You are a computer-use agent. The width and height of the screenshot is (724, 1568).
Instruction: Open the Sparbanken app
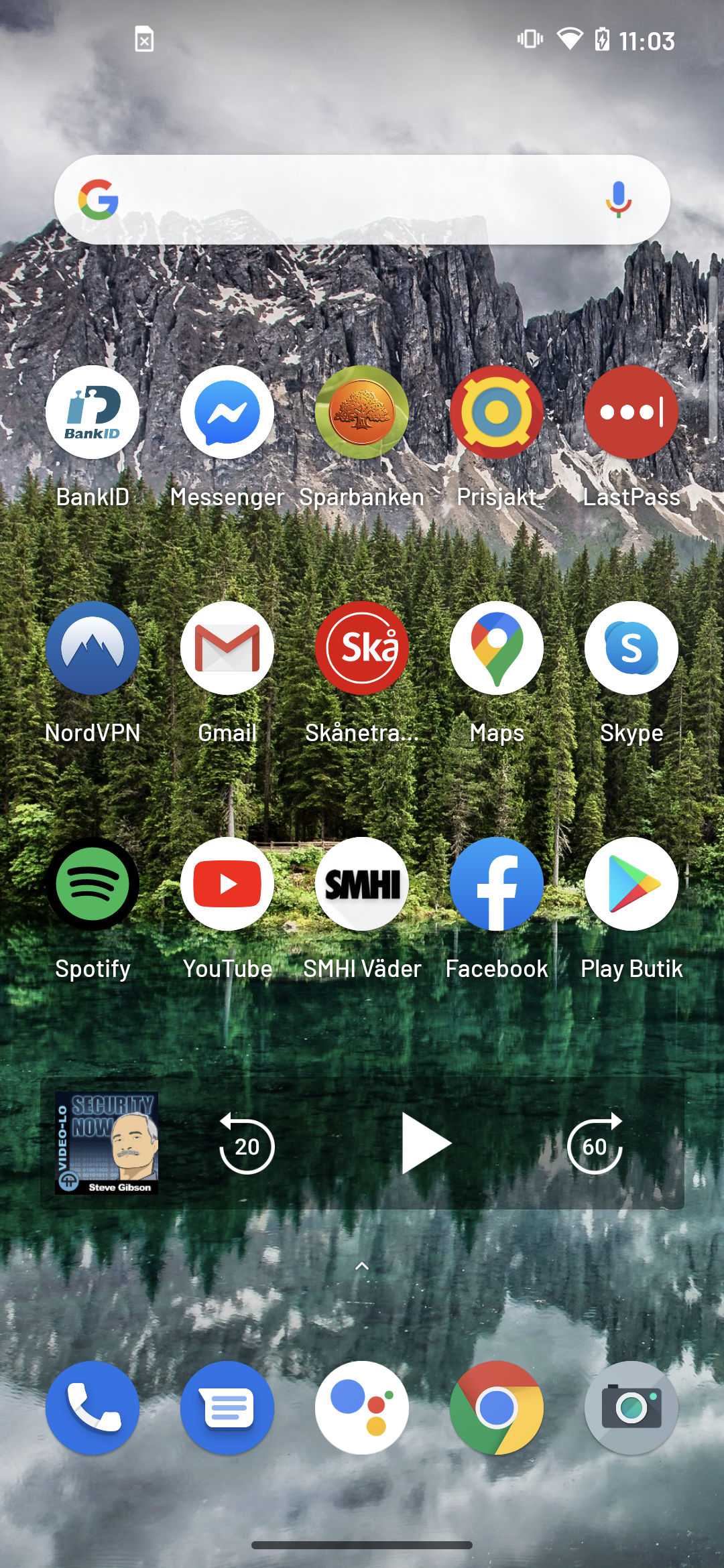[x=362, y=413]
